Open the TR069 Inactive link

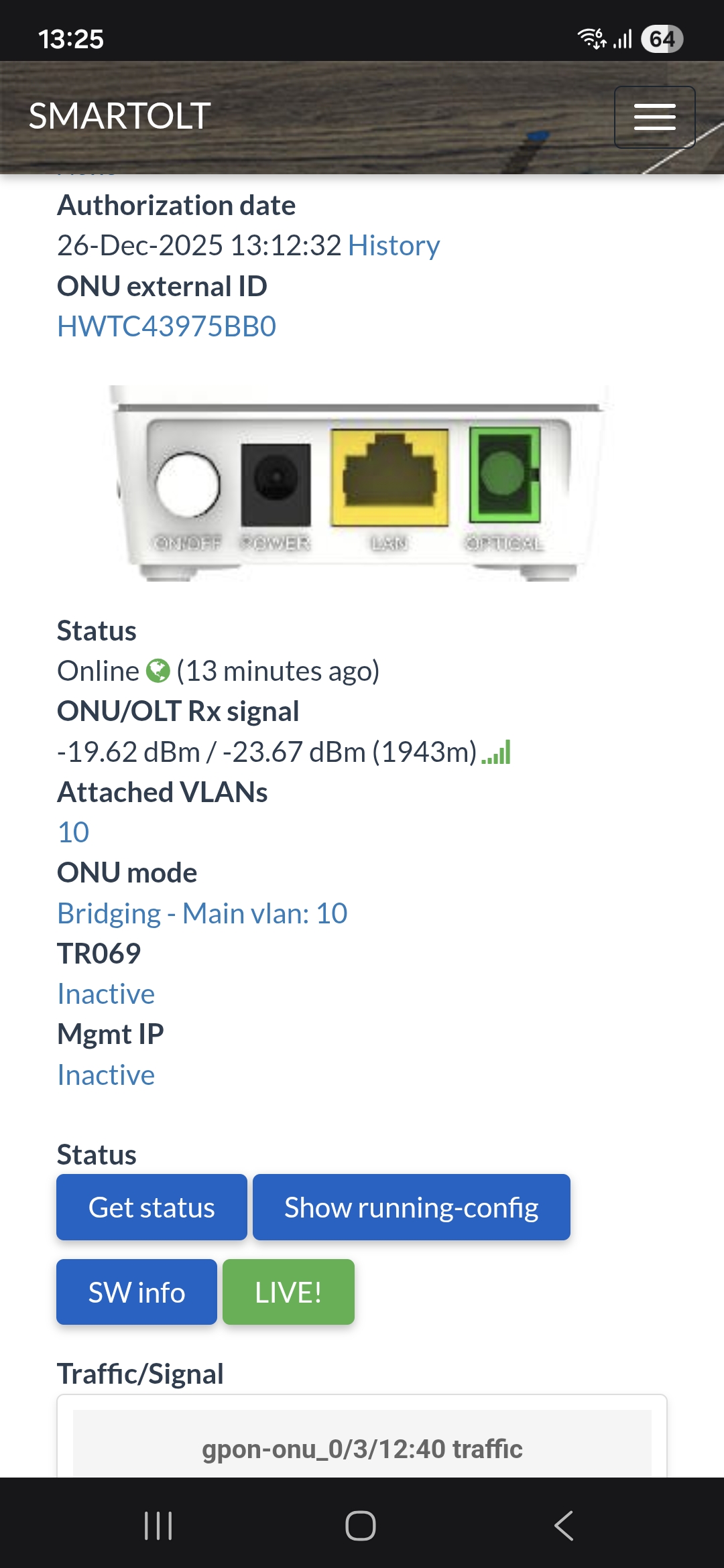coord(106,994)
